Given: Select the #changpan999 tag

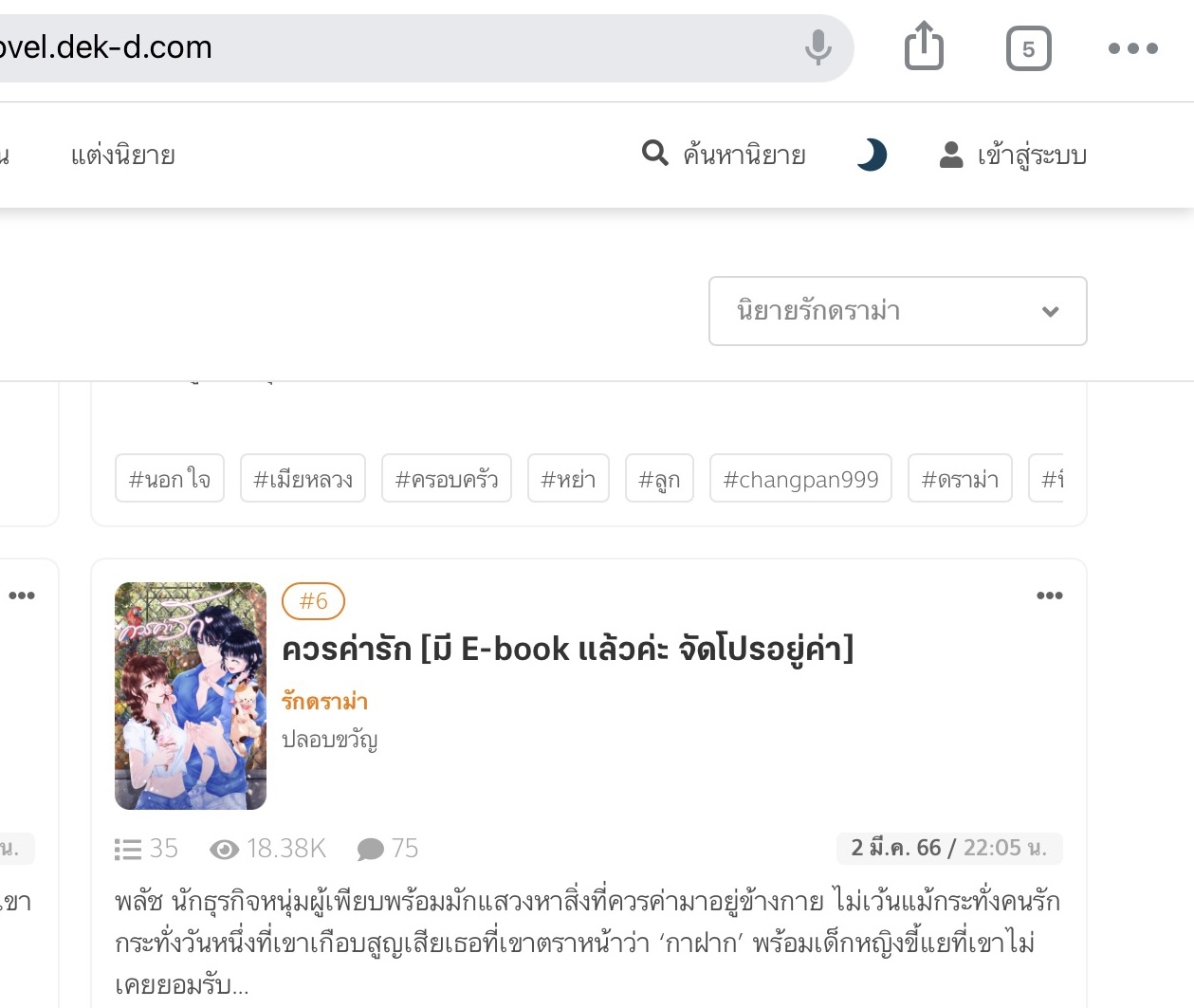Looking at the screenshot, I should pos(800,478).
